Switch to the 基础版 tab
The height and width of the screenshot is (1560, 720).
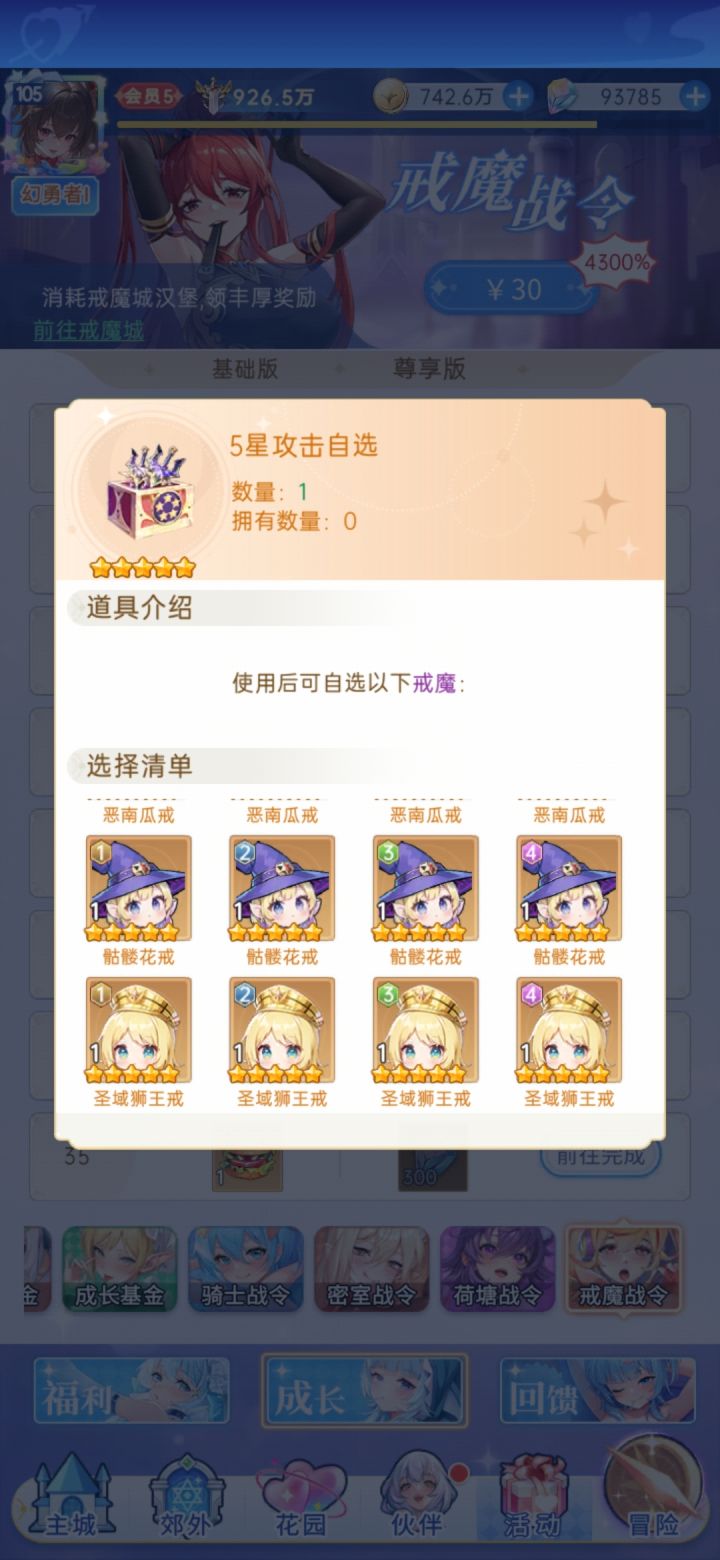(x=245, y=369)
